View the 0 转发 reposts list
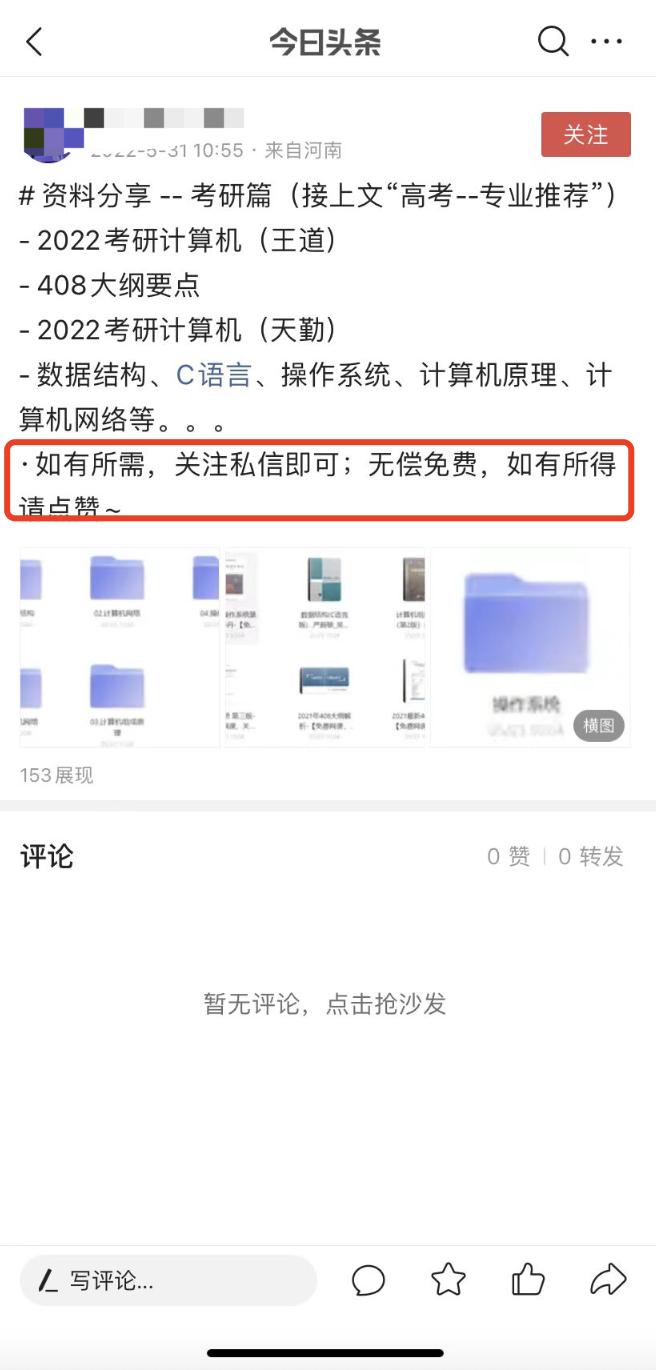 [x=590, y=857]
